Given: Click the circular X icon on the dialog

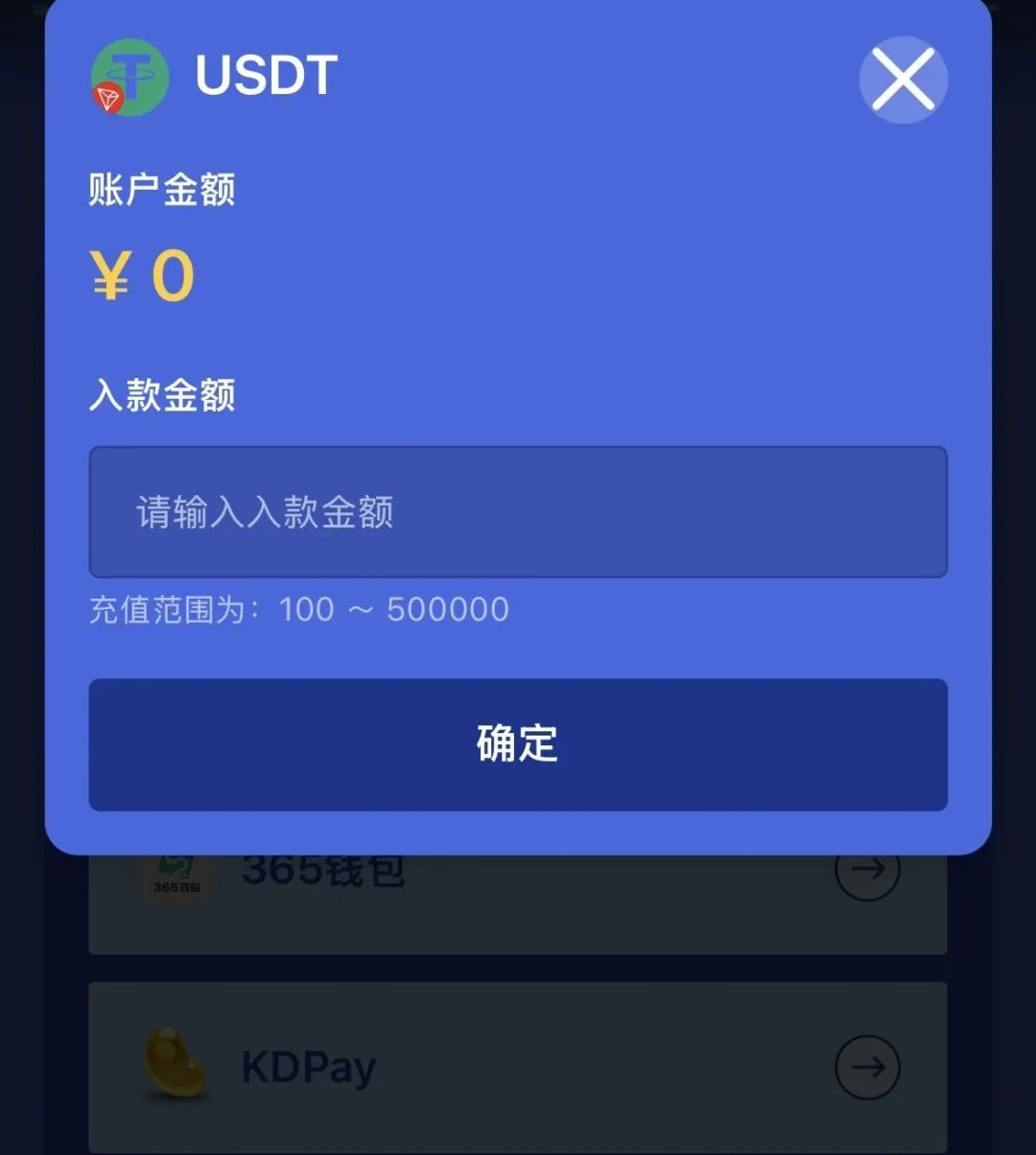Looking at the screenshot, I should click(x=902, y=80).
